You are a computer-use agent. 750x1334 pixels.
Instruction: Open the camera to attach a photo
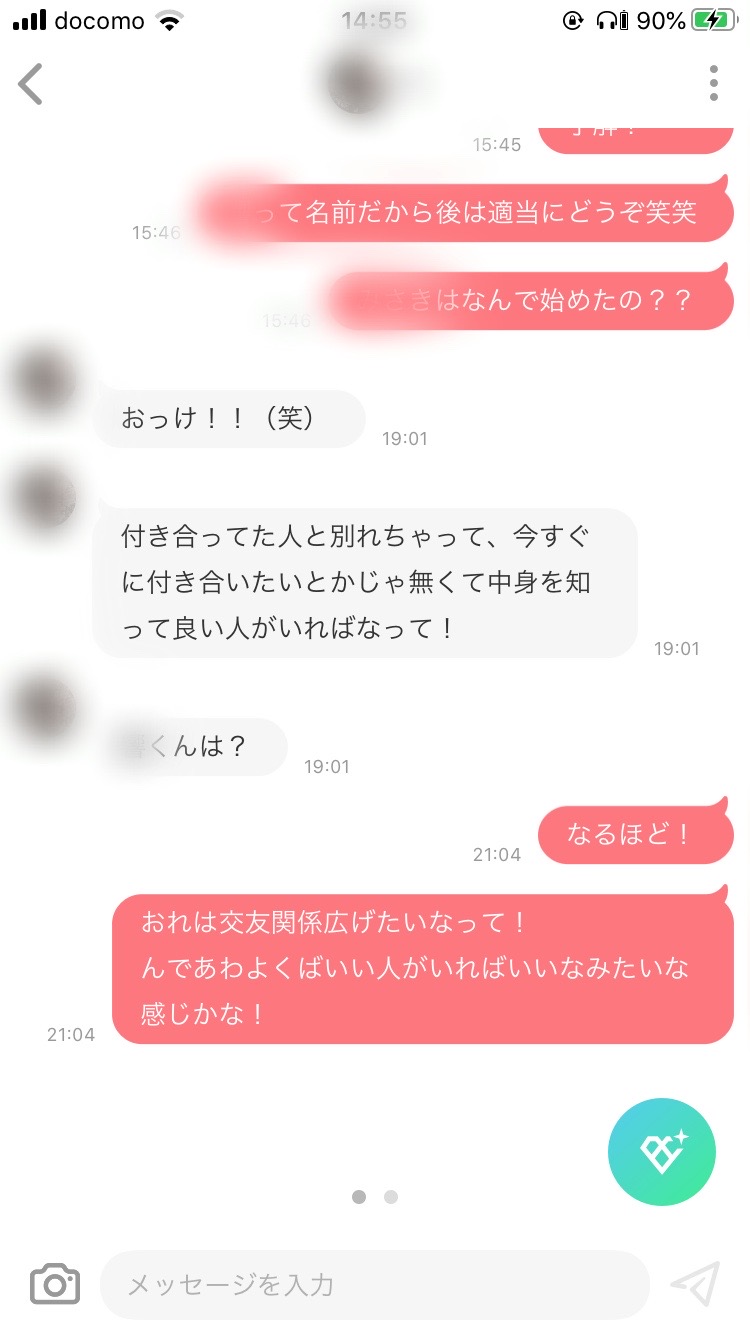point(55,1284)
